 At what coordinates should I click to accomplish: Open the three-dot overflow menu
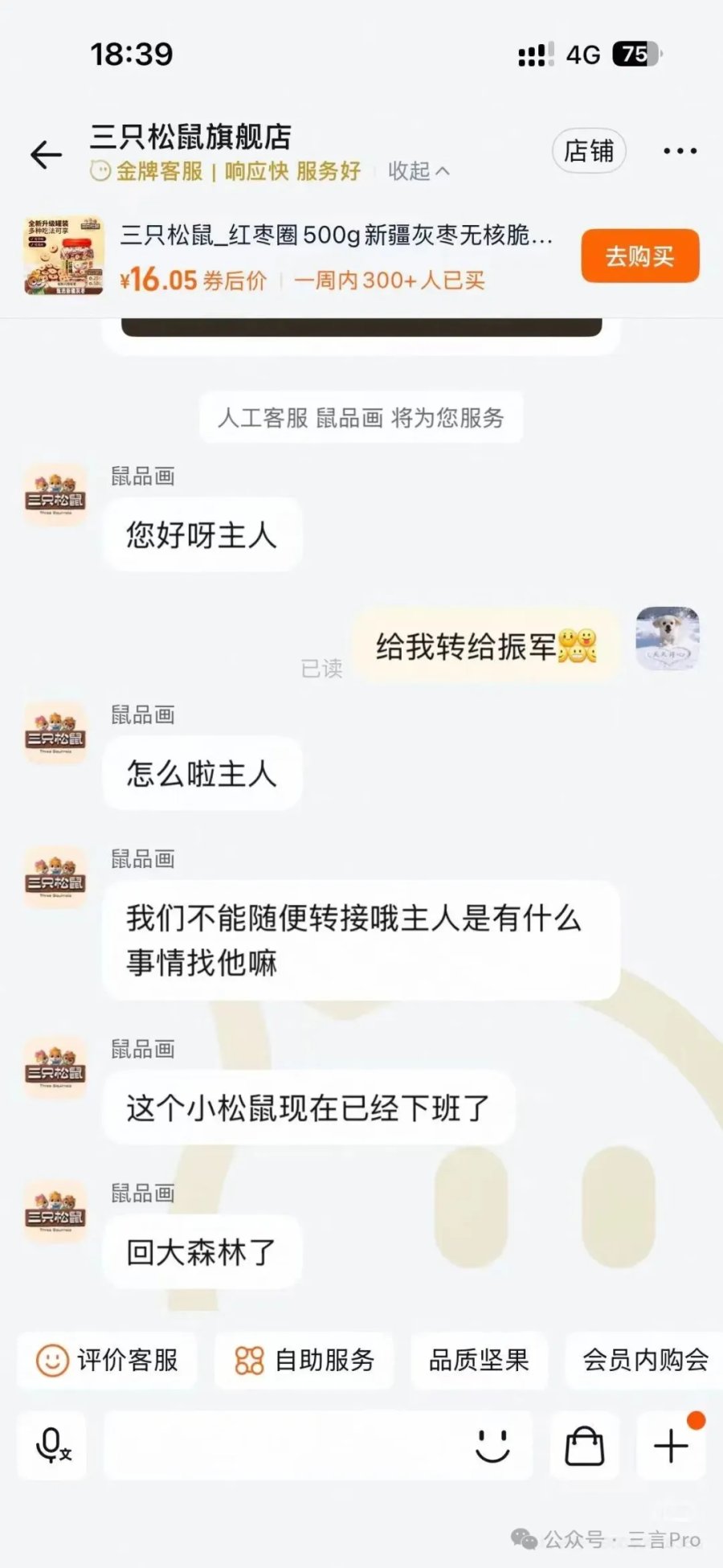pyautogui.click(x=680, y=151)
